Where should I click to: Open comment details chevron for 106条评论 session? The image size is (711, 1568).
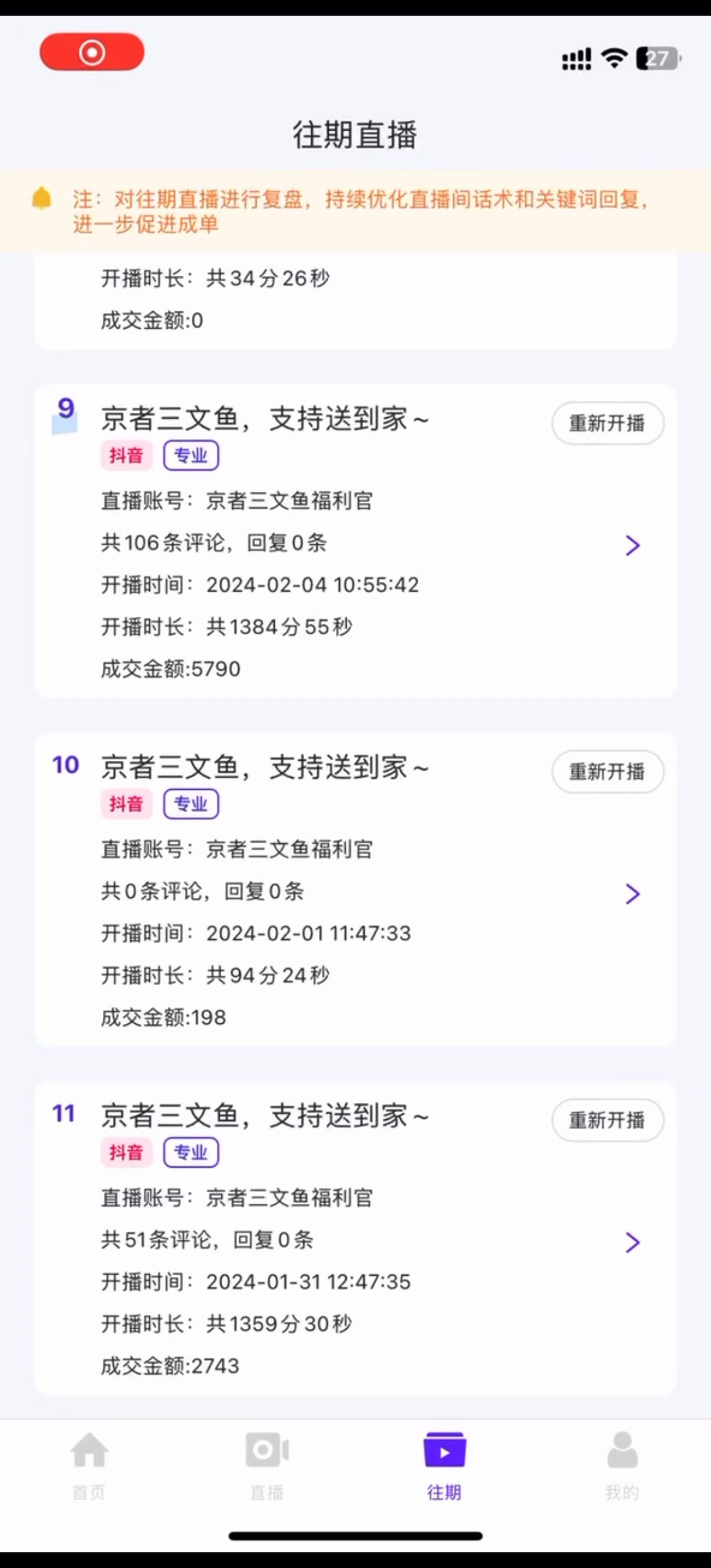point(633,545)
